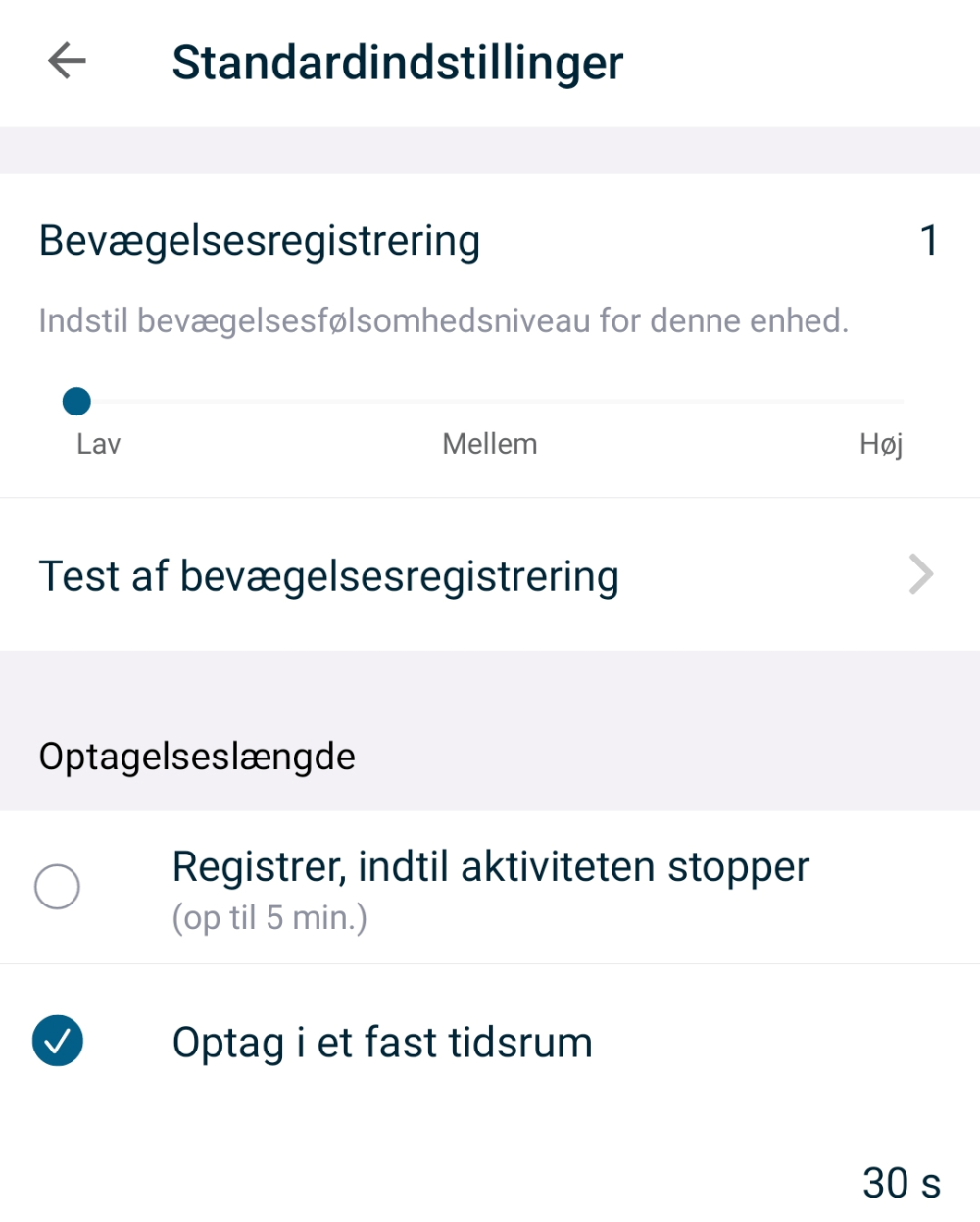This screenshot has height=1222, width=980.
Task: Tap the motion sensitivity slider at Mellem
Action: coord(490,402)
